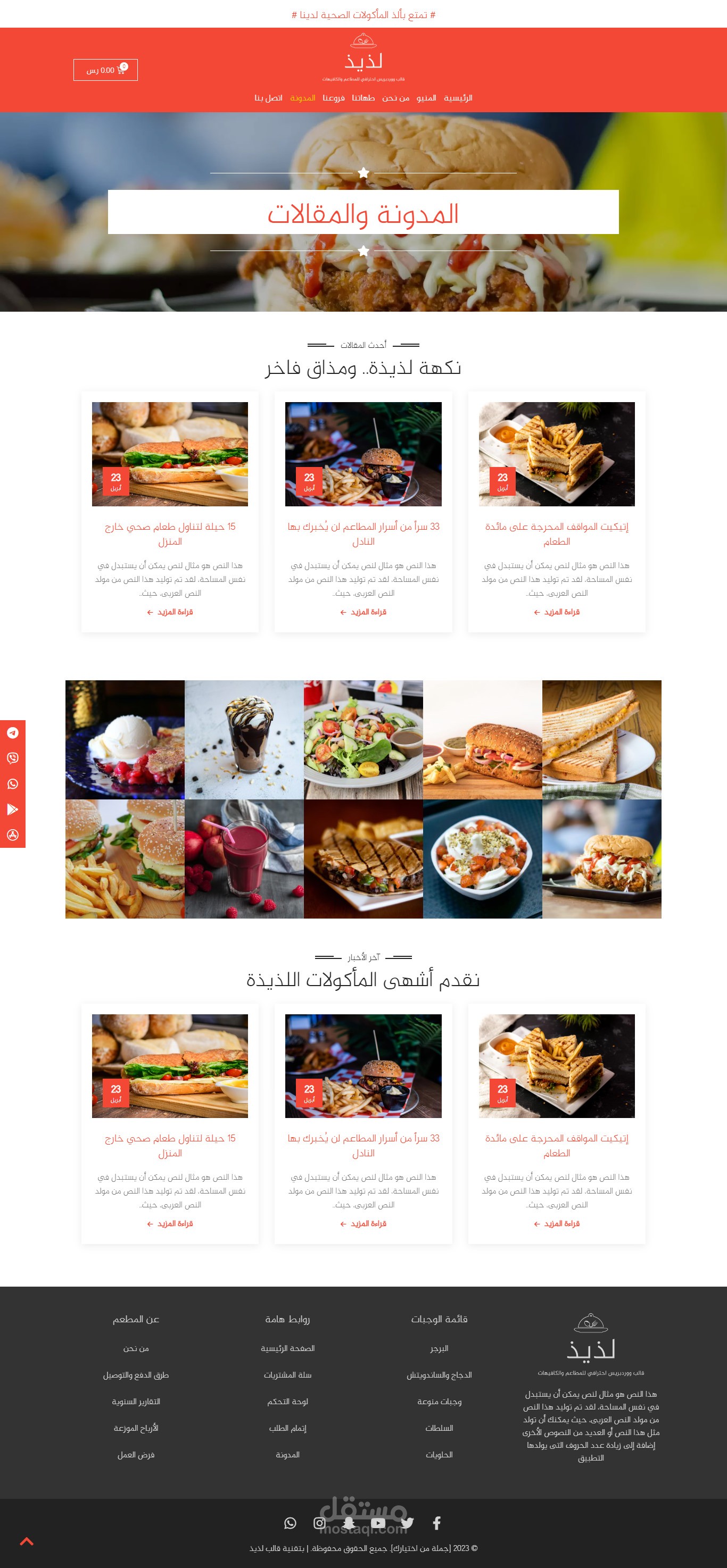Open the المنيو page
This screenshot has height=1568, width=727.
426,98
